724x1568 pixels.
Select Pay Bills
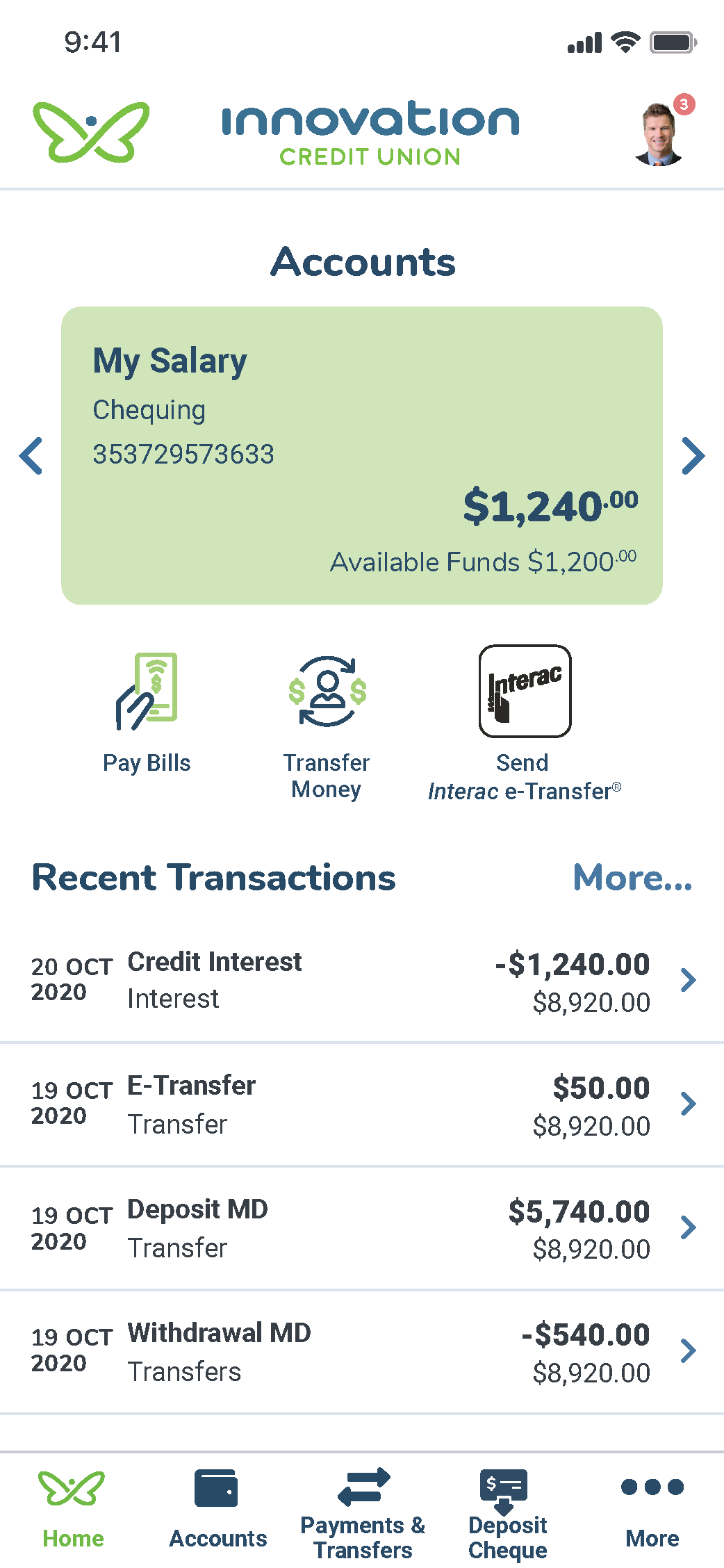click(x=147, y=713)
